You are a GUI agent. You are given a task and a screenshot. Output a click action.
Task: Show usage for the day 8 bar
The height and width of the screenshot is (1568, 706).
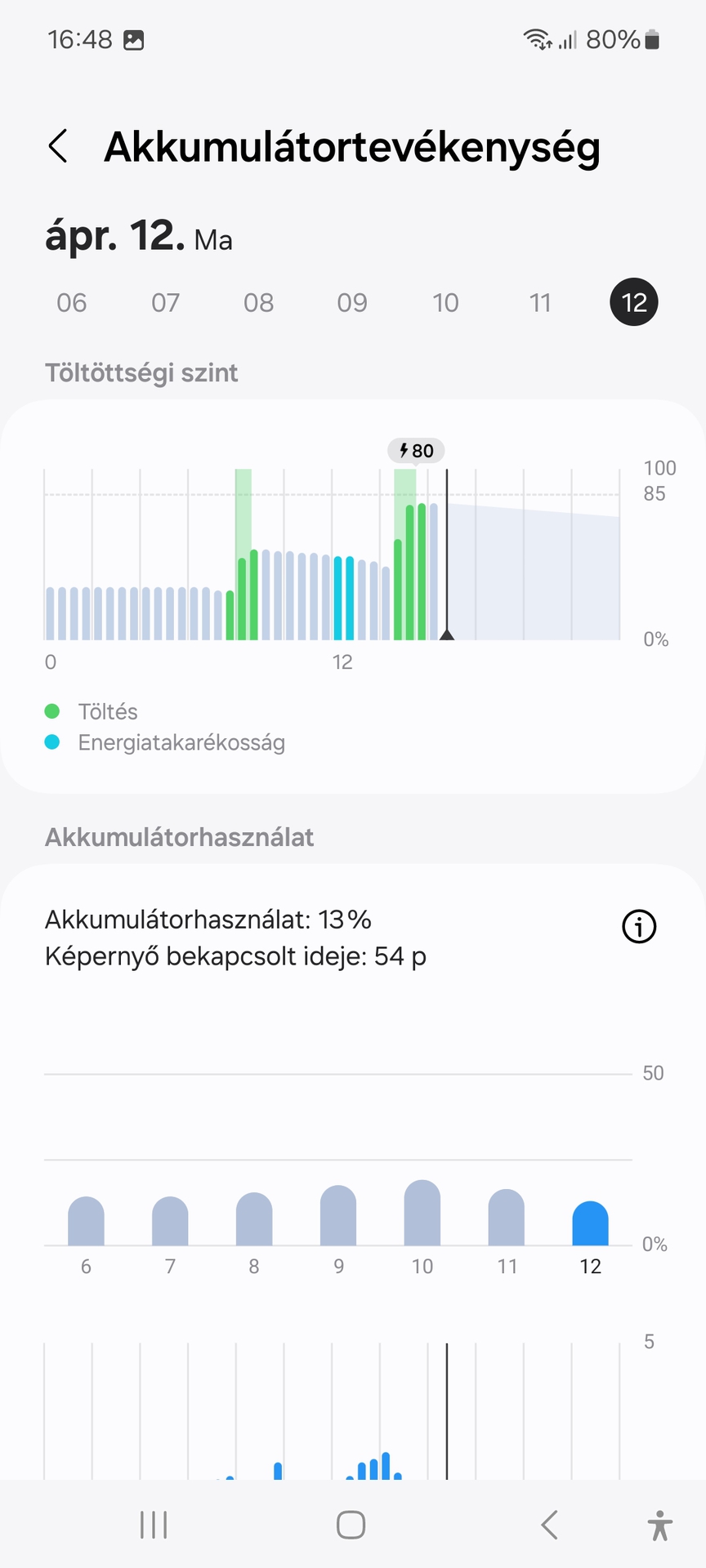[x=254, y=1219]
